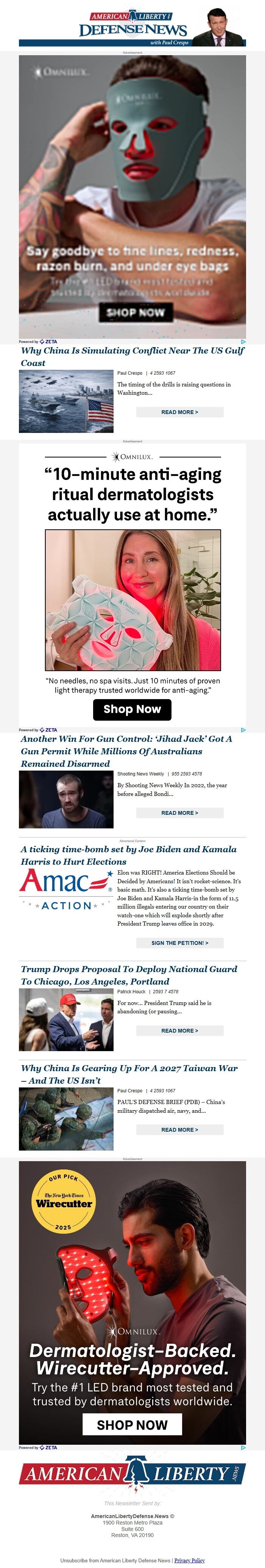The image size is (265, 1568).
Task: Read more of Paul's Defense Brief on Taiwan
Action: 180,1130
